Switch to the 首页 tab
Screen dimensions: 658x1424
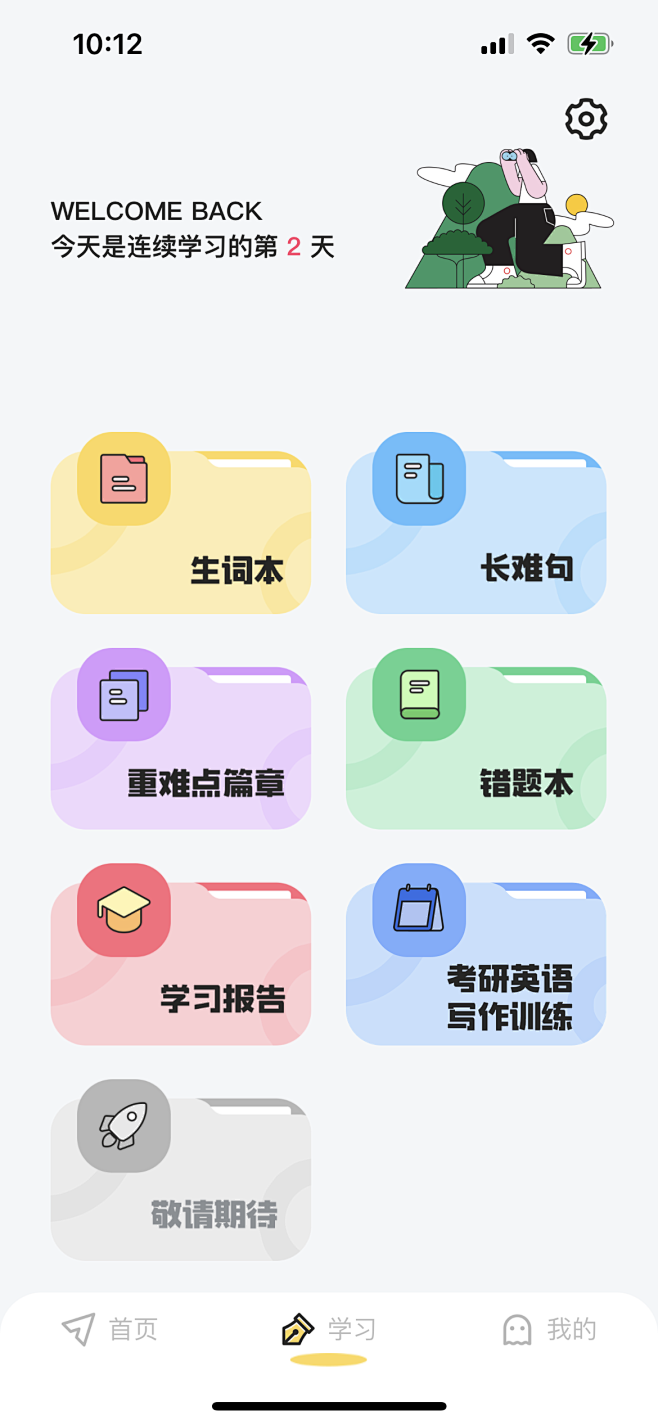point(110,1330)
